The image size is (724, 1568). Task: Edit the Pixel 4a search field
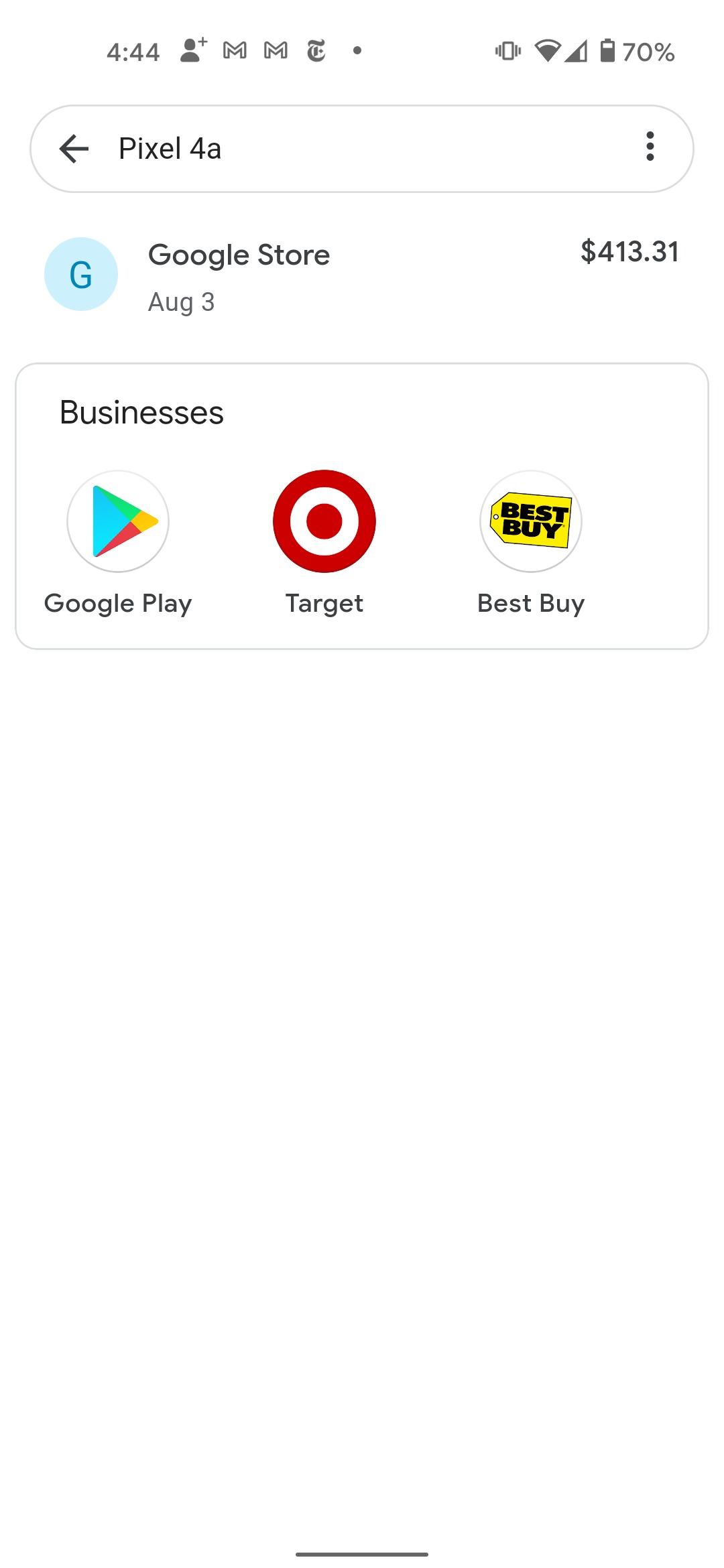click(362, 149)
